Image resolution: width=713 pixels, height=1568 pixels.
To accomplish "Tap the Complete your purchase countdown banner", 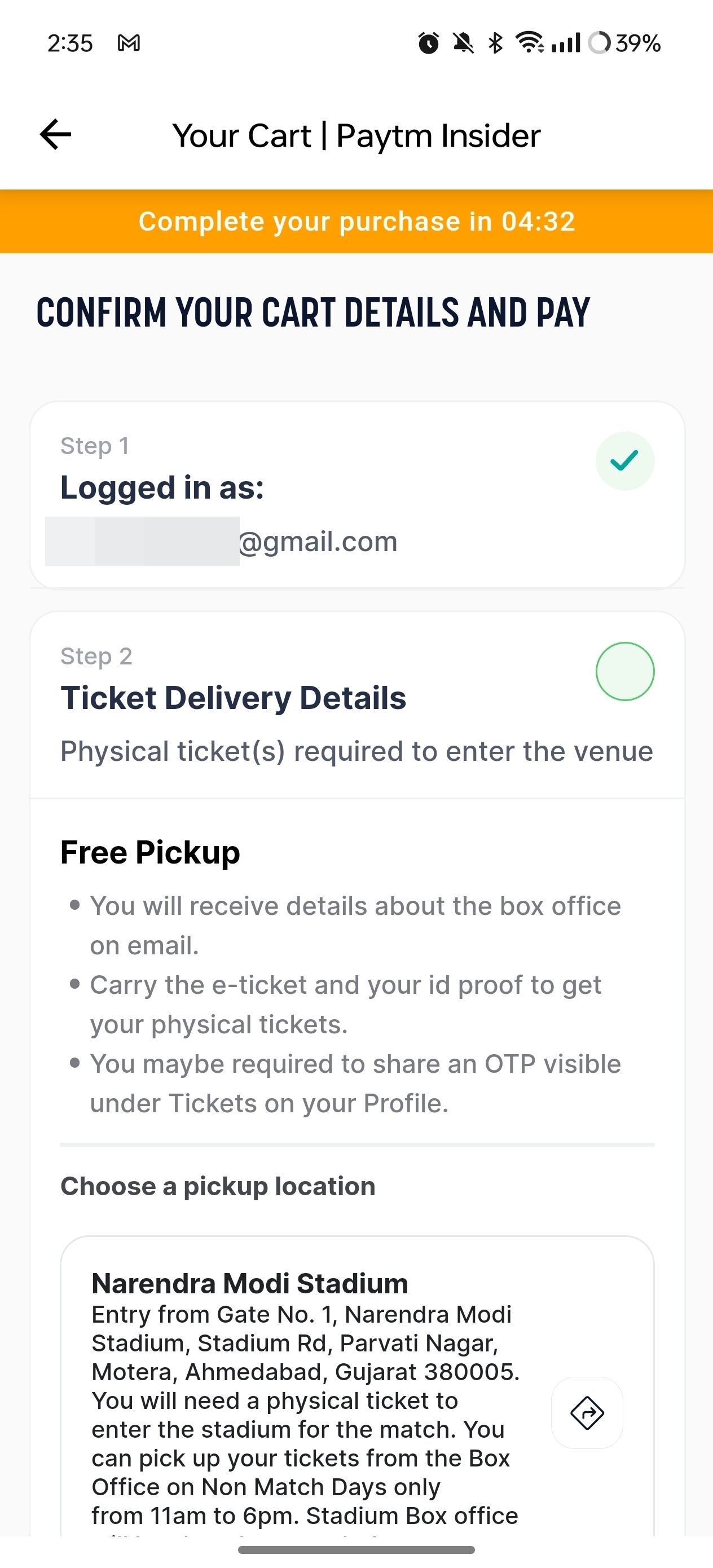I will pyautogui.click(x=356, y=221).
